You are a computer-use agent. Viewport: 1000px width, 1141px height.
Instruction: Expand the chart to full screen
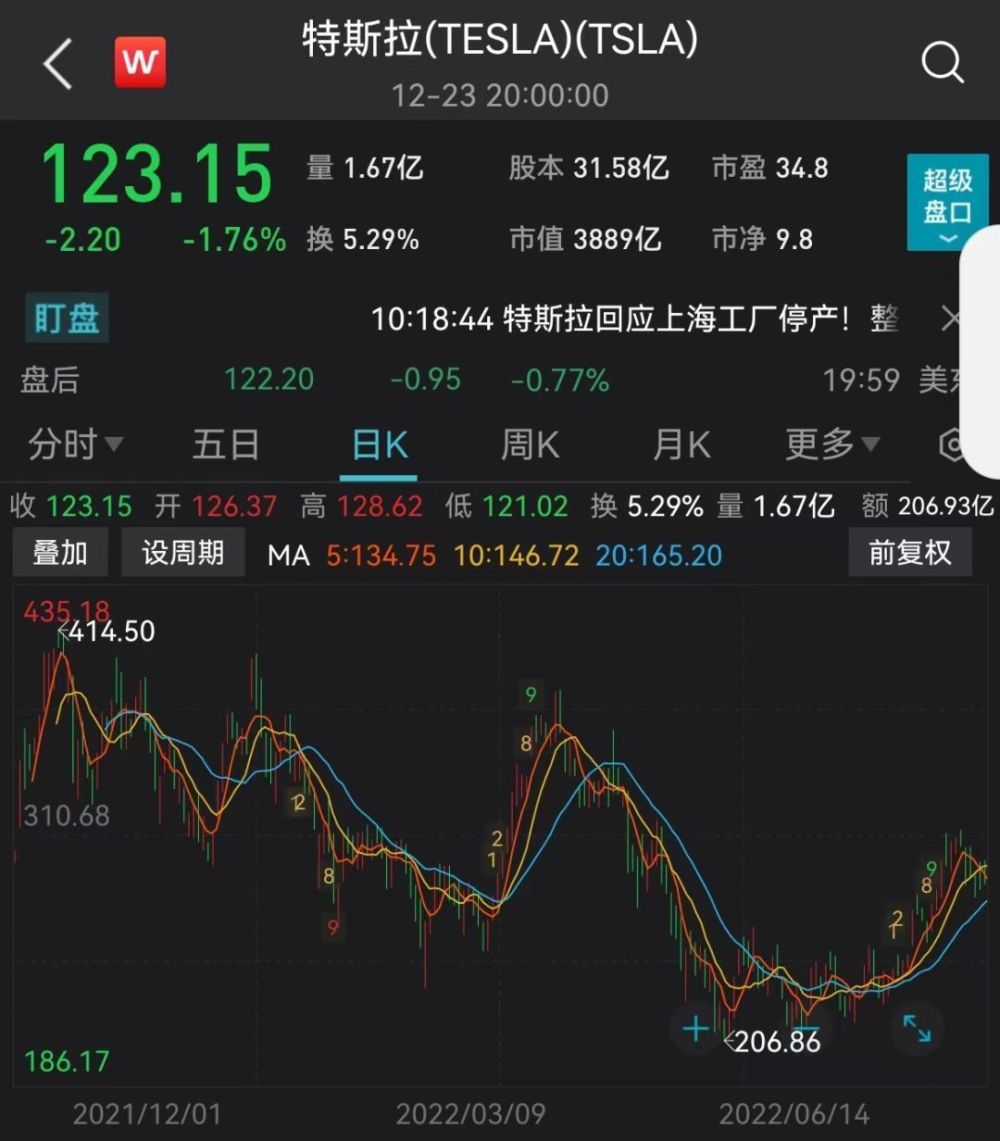(916, 1028)
